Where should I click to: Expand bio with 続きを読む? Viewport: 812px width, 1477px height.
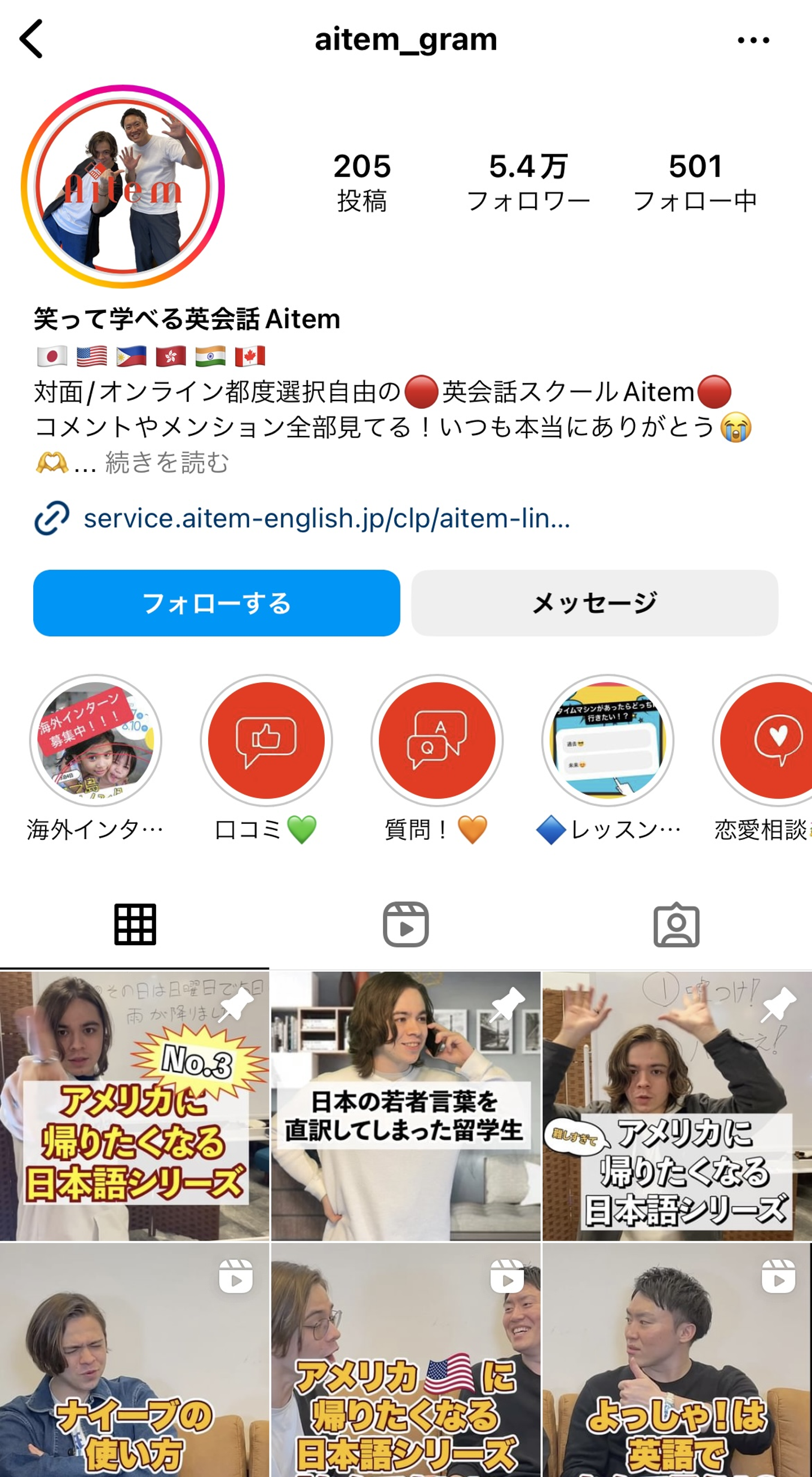(x=166, y=462)
